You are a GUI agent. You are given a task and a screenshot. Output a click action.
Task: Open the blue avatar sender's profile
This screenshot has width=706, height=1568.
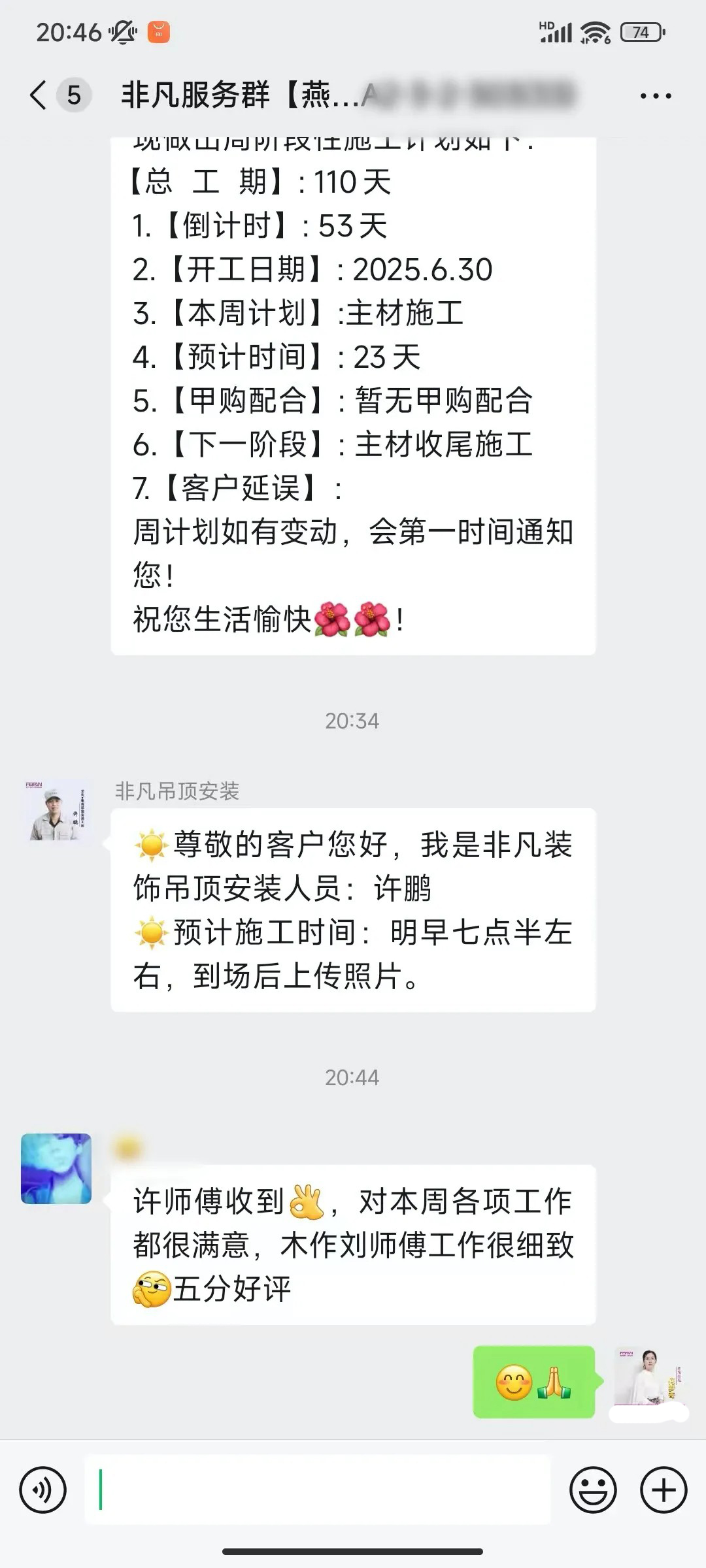pos(56,1169)
